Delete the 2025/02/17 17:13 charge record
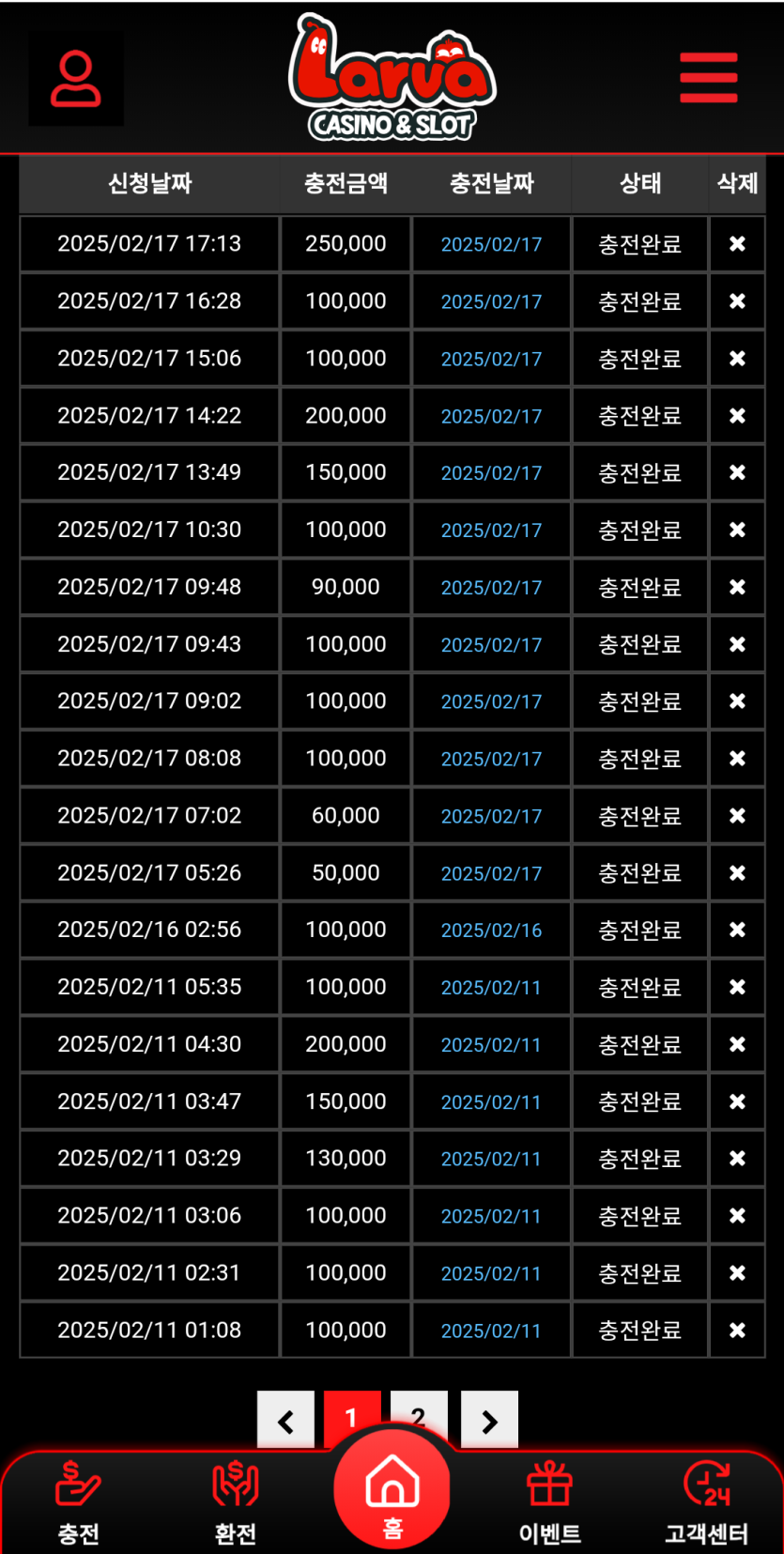This screenshot has height=1554, width=784. pos(737,244)
